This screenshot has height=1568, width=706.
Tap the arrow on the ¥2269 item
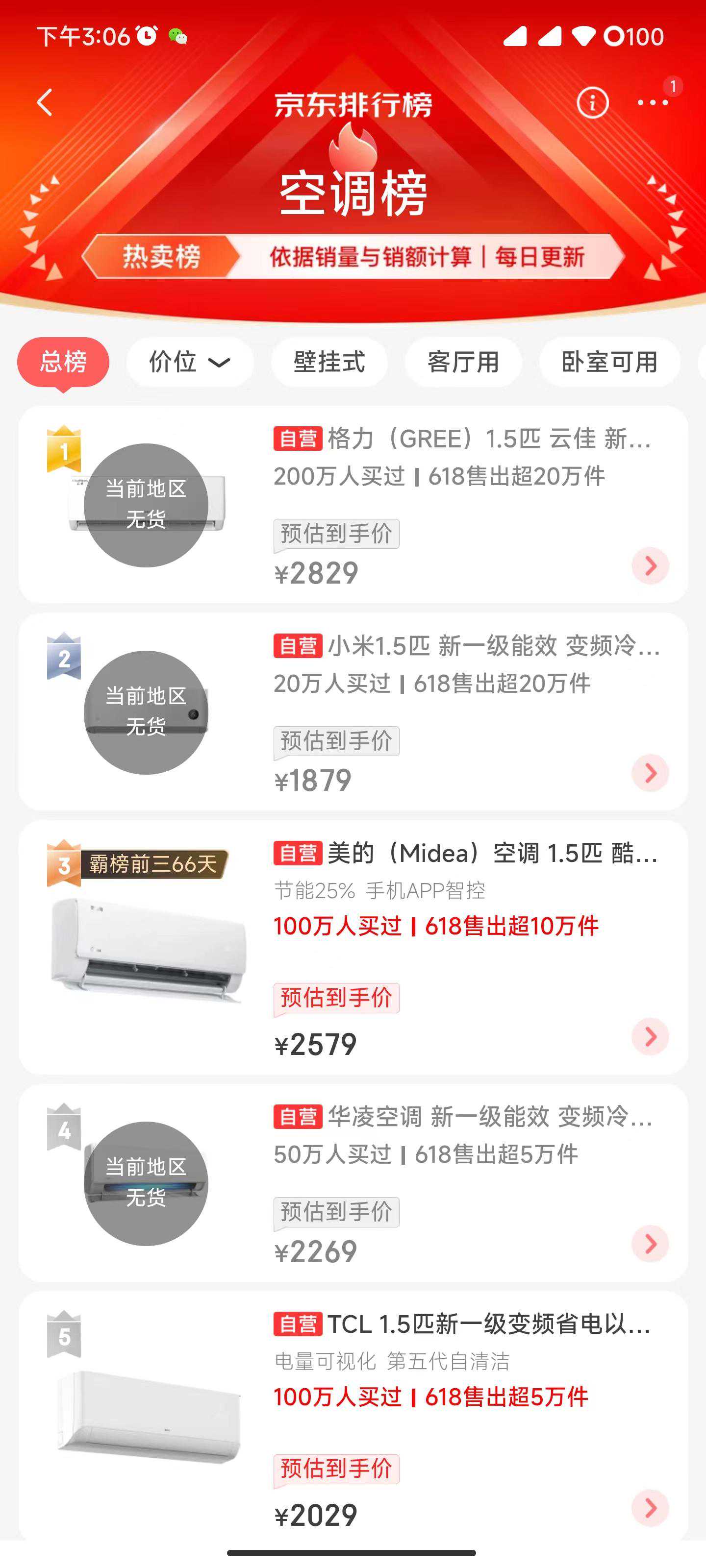point(650,1244)
